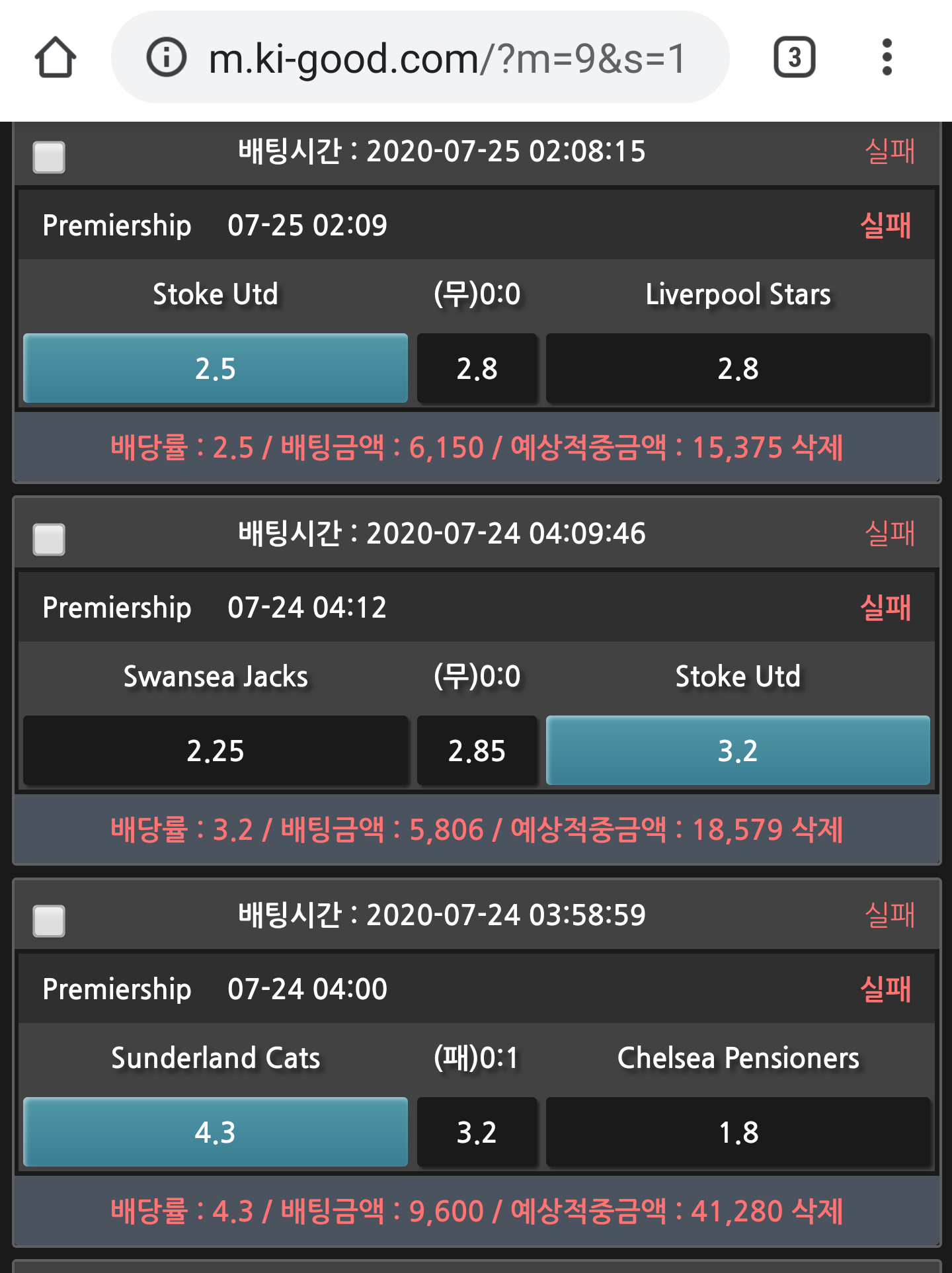Viewport: 952px width, 1273px height.
Task: View site information icon
Action: 166,58
